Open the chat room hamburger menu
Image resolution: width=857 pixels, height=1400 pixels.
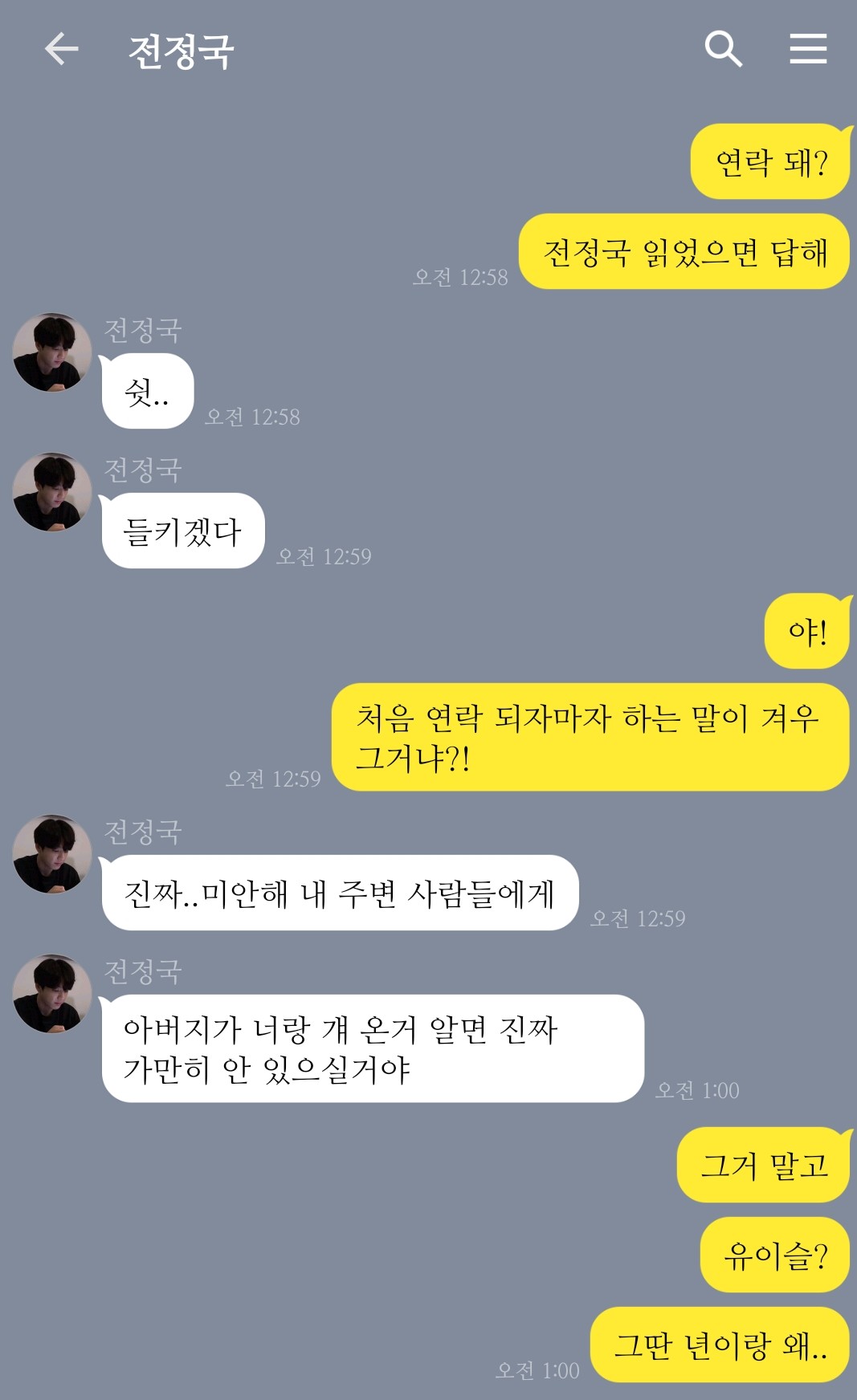click(x=808, y=49)
